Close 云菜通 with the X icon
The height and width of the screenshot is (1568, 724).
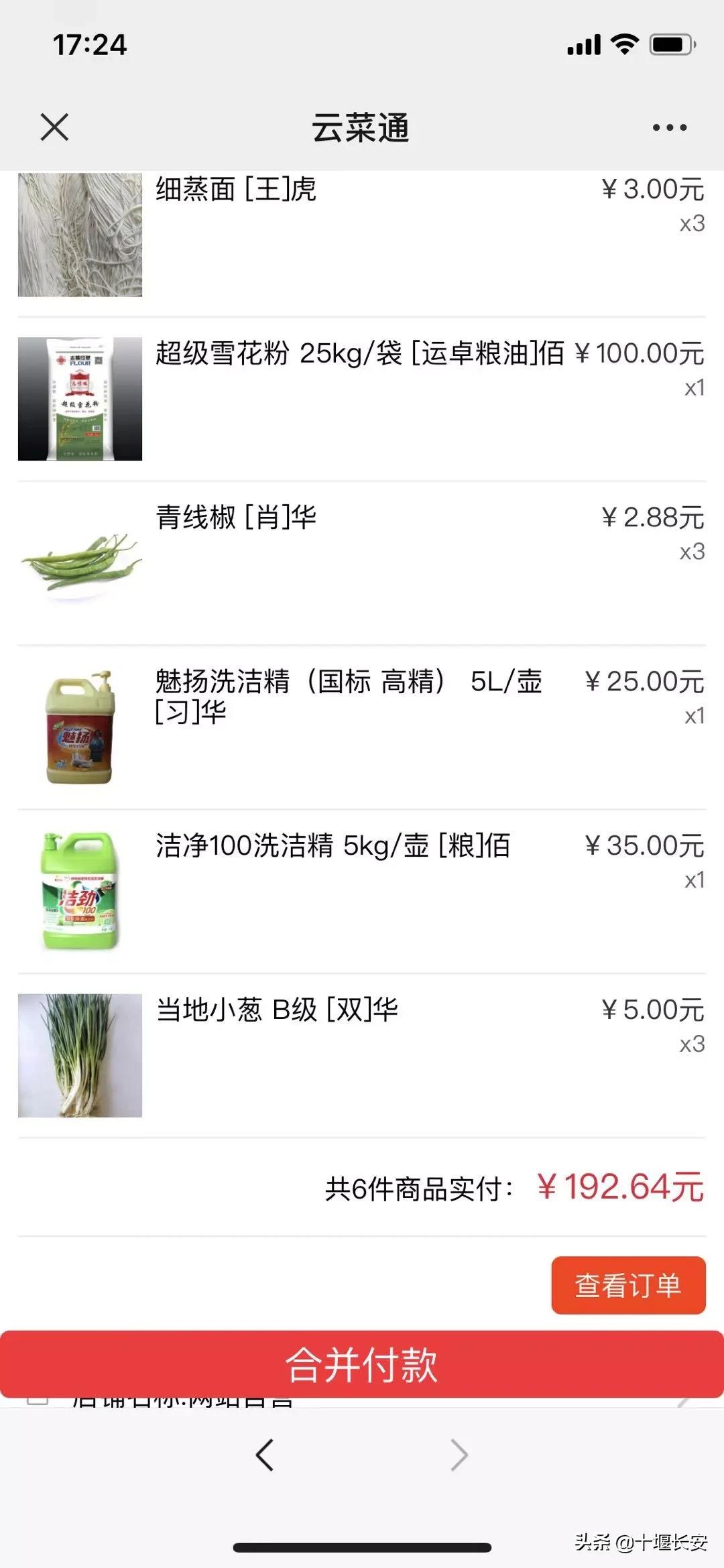[x=54, y=126]
